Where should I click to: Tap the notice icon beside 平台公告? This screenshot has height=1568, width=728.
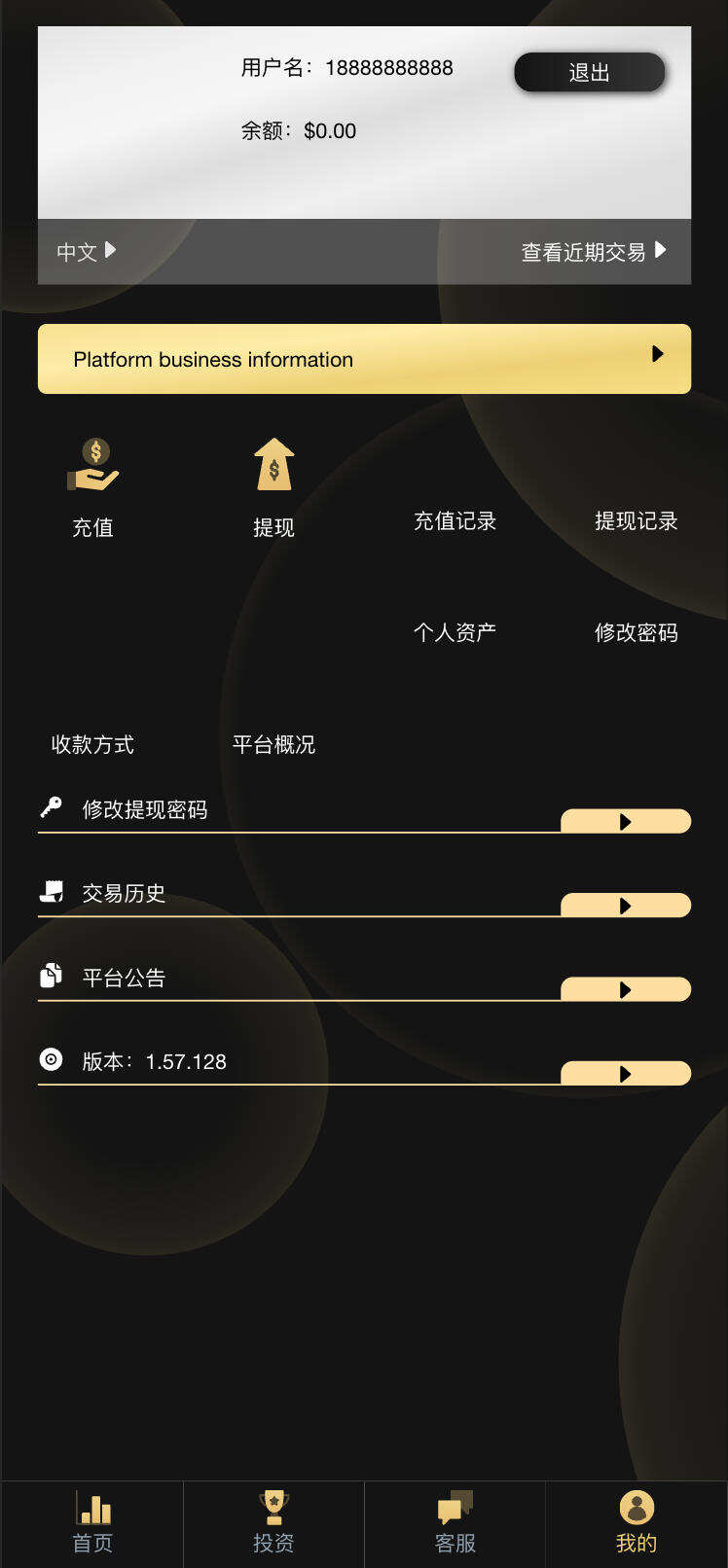coord(51,974)
